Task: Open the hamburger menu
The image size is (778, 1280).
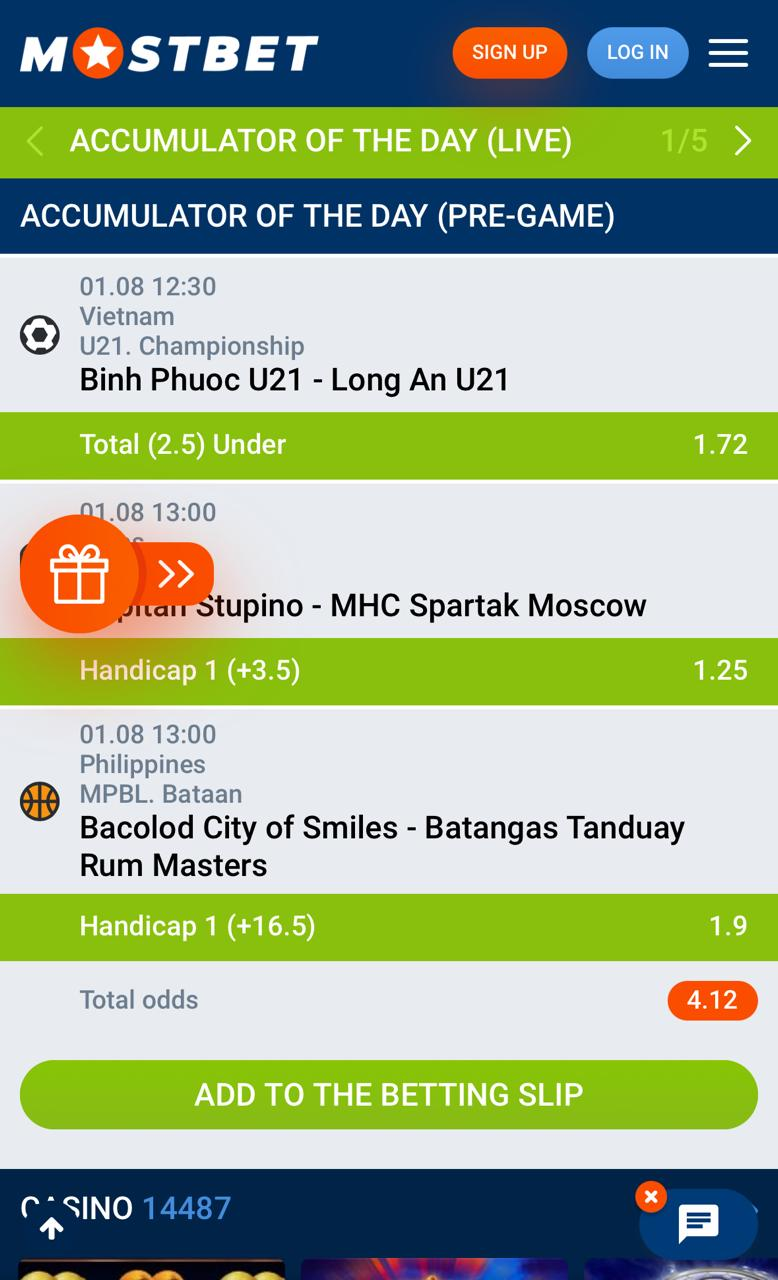Action: click(x=728, y=53)
